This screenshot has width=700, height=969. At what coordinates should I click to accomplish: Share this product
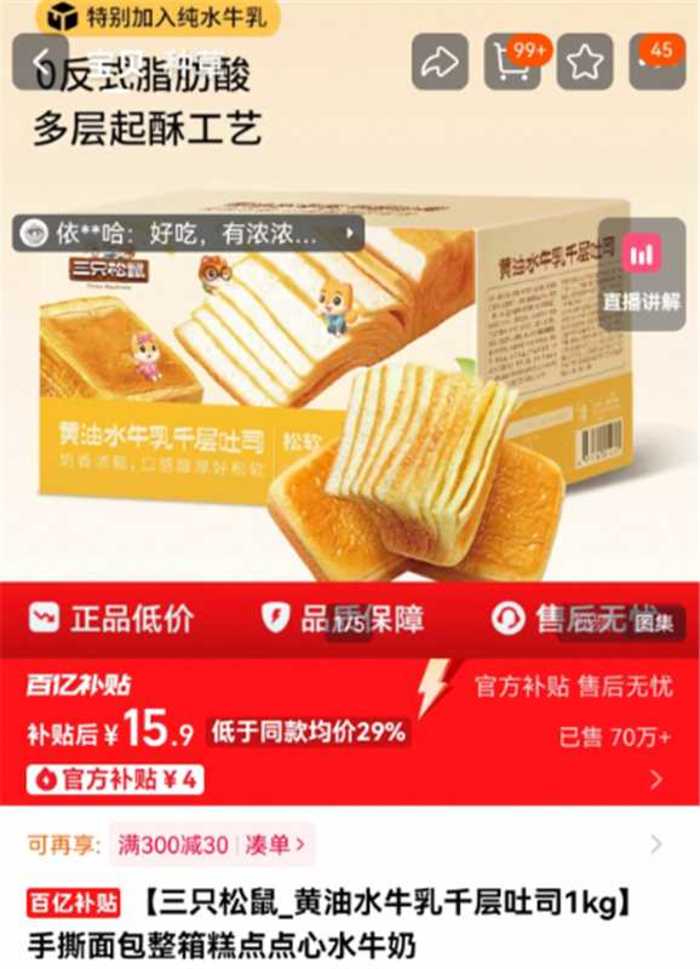pyautogui.click(x=439, y=63)
